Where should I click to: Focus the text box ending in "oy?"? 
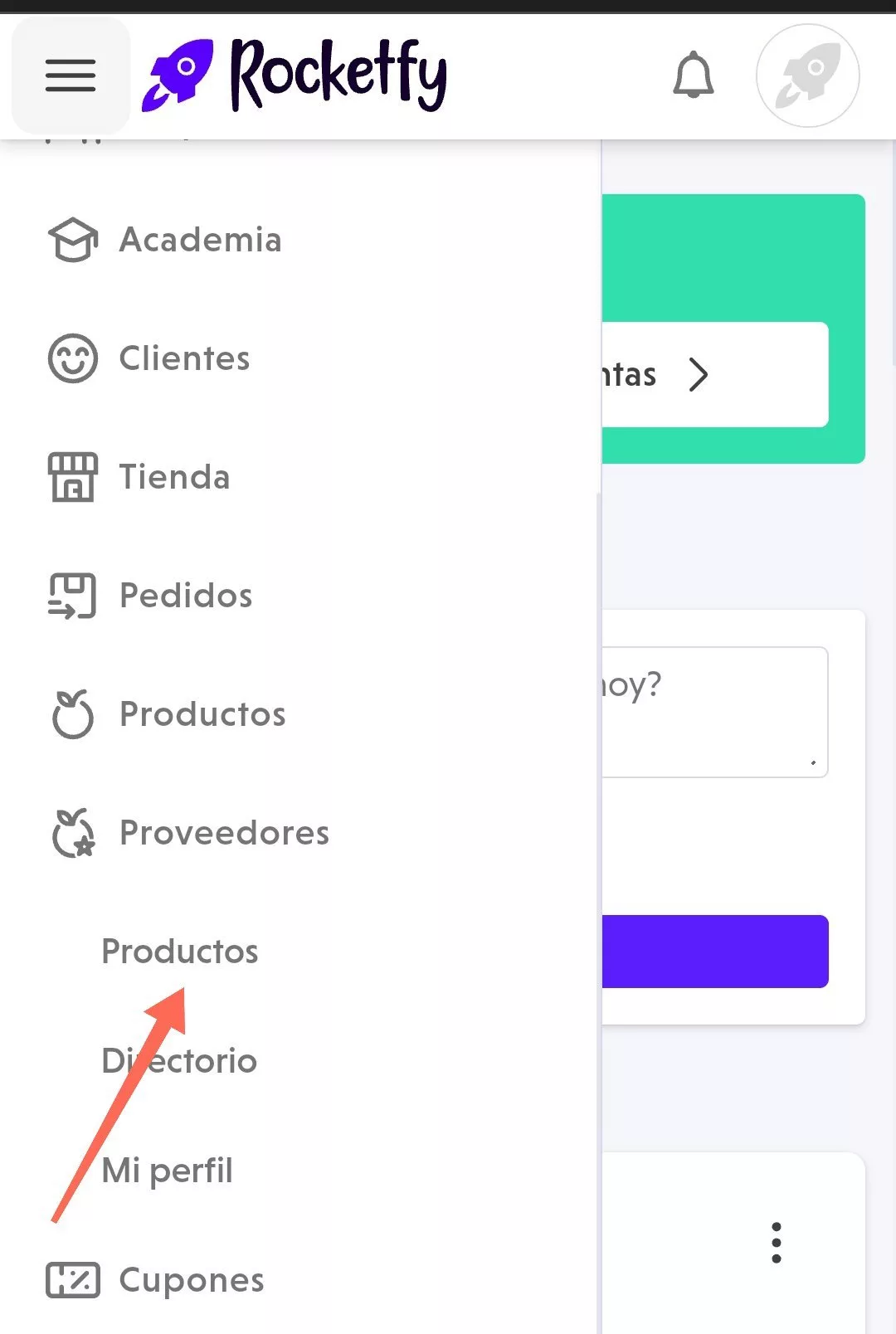(714, 712)
